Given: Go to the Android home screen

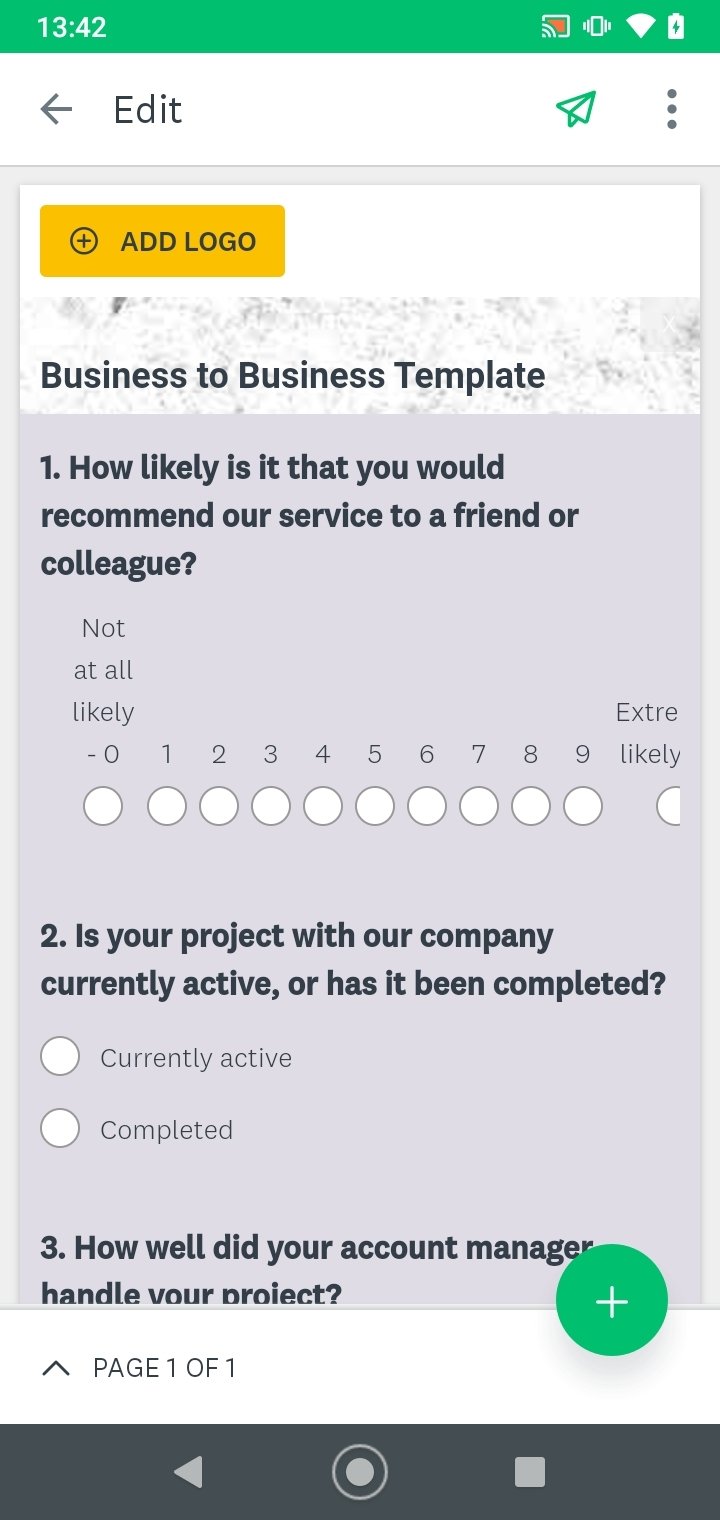Looking at the screenshot, I should click(360, 1472).
